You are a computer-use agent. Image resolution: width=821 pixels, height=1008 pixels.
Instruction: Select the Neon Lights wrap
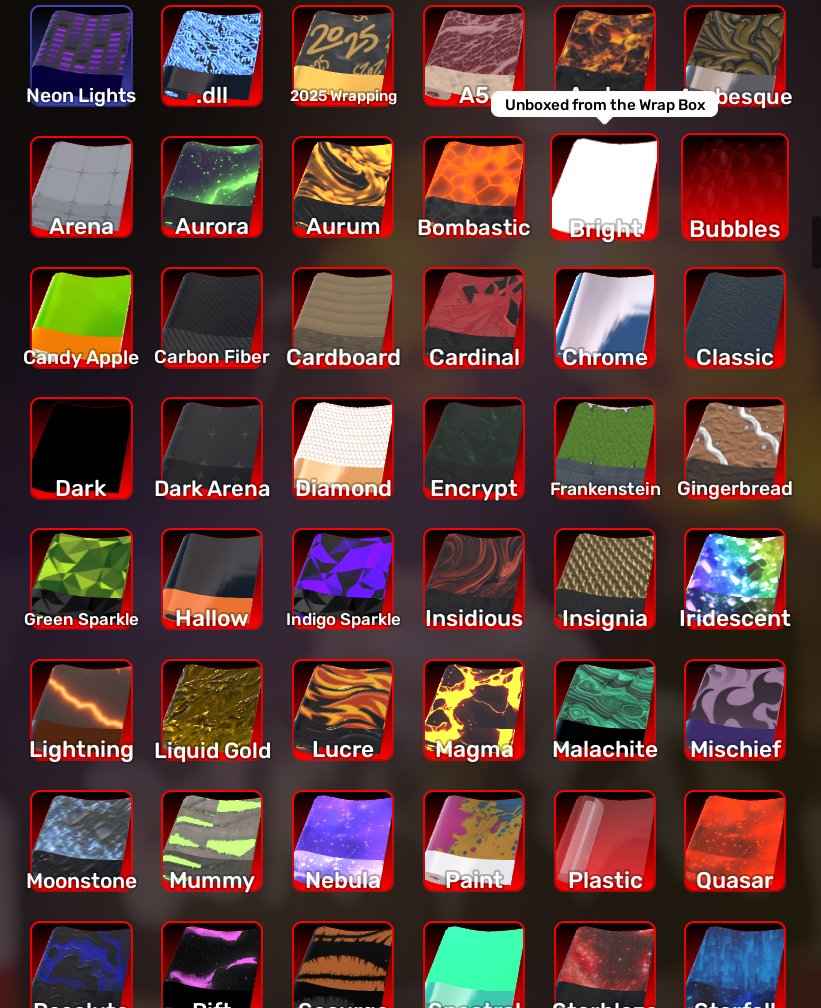coord(81,56)
